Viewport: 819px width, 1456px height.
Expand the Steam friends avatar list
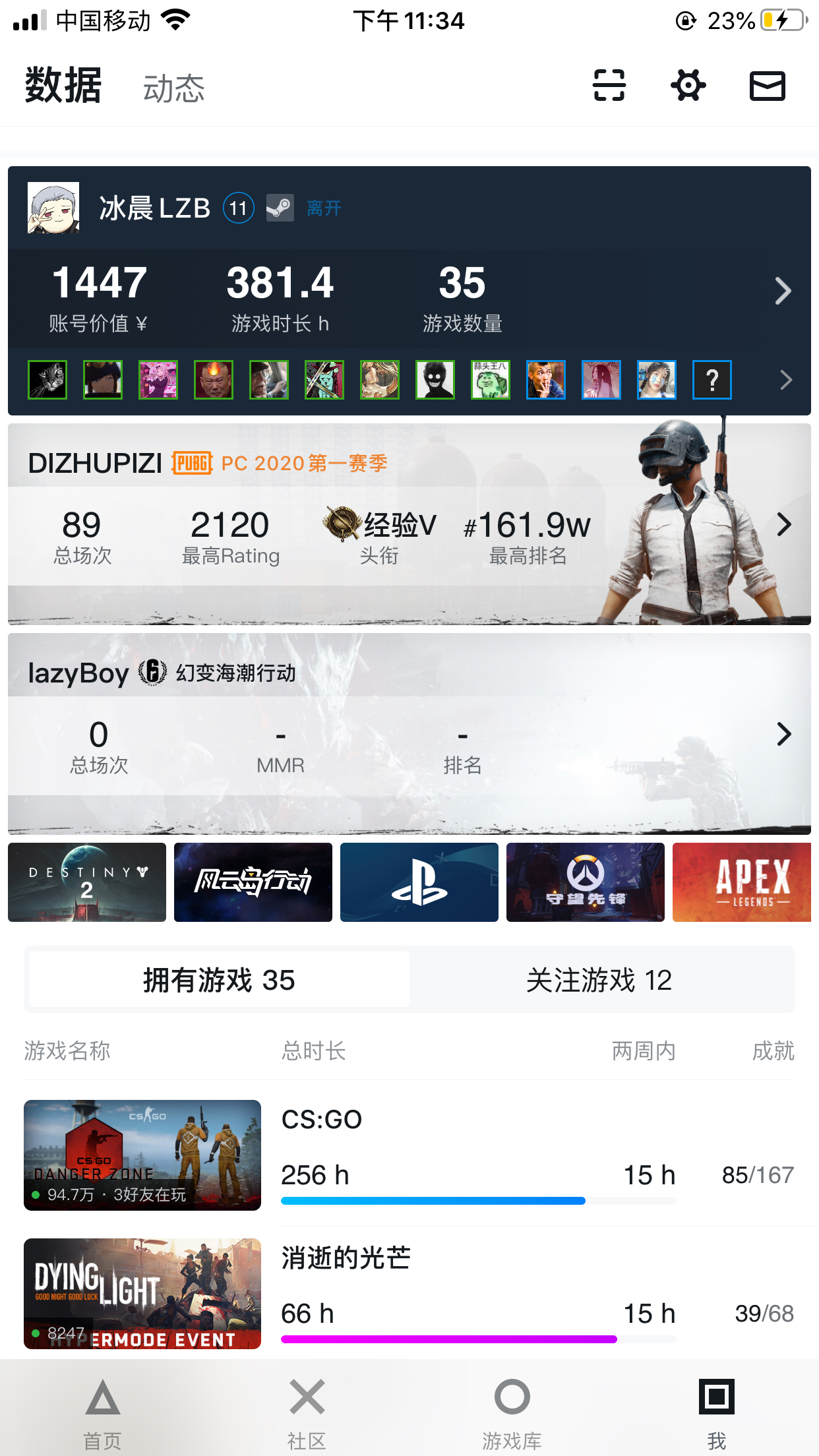[x=785, y=380]
